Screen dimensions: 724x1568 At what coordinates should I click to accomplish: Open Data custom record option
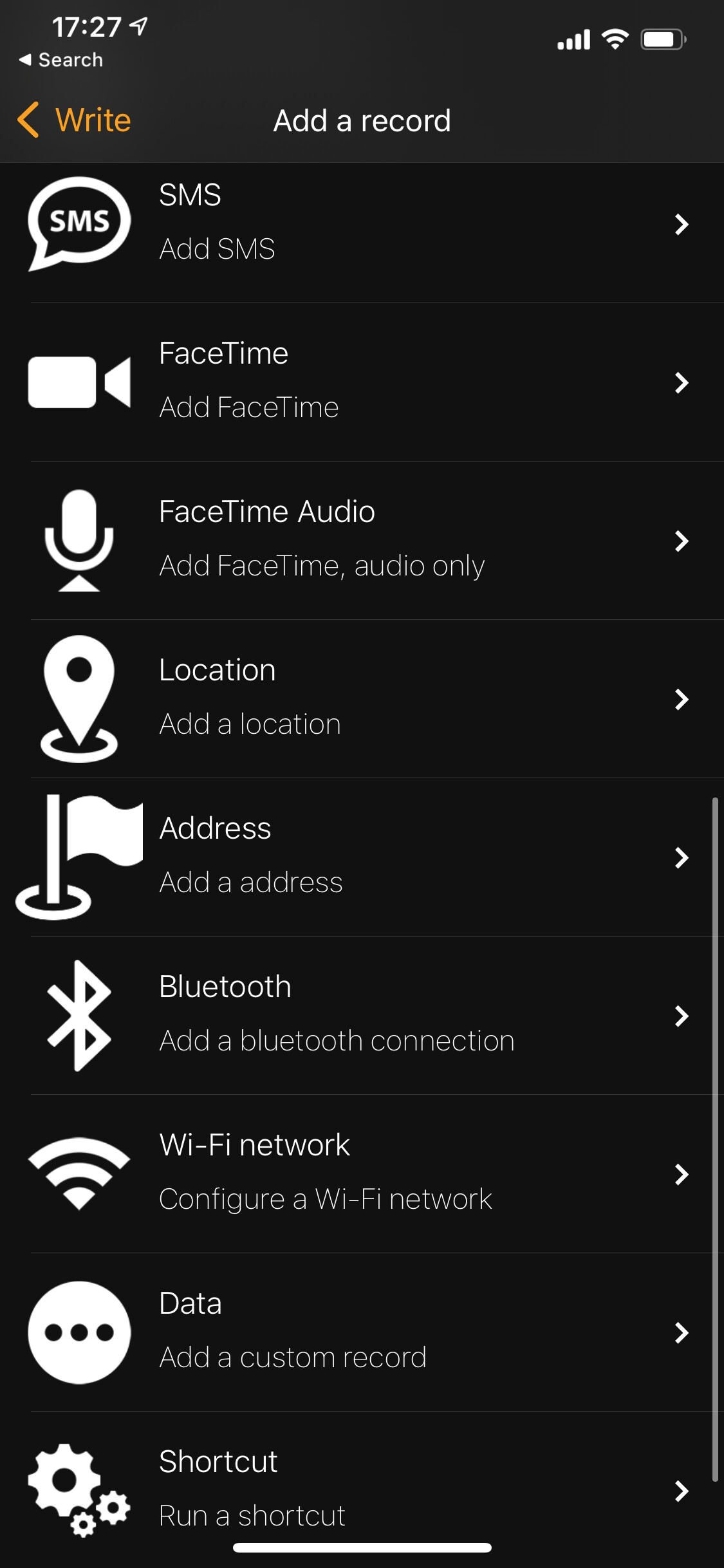click(x=362, y=1332)
